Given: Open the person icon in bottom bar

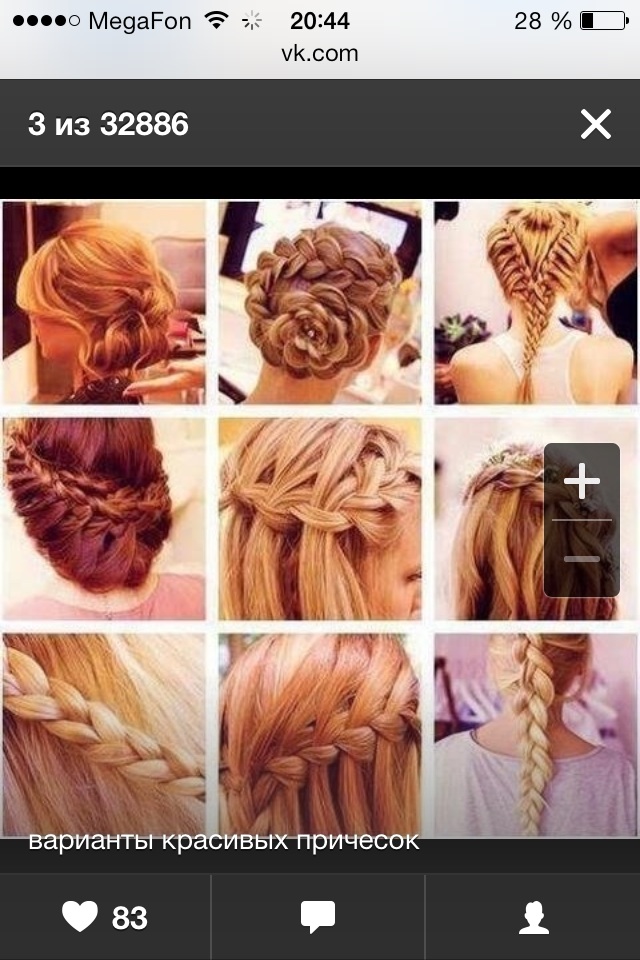Looking at the screenshot, I should [x=534, y=917].
